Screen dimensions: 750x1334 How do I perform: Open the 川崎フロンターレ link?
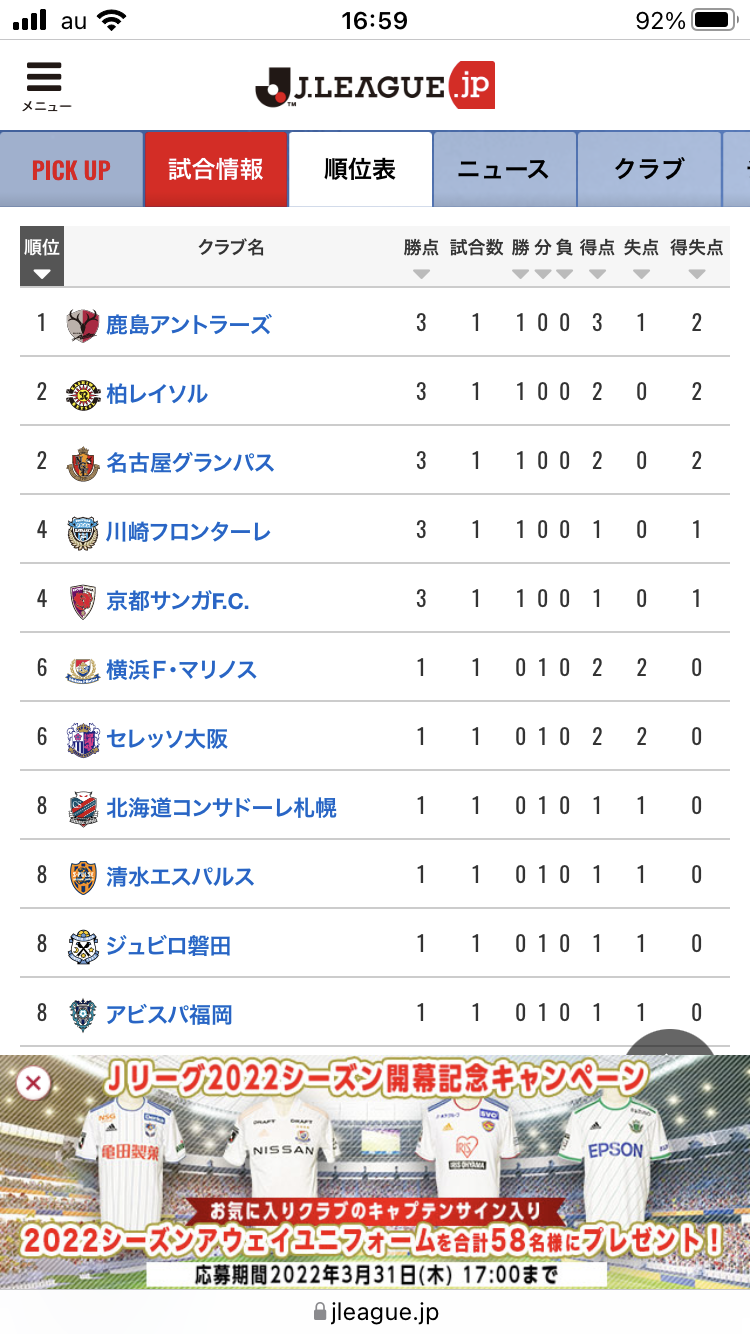tap(188, 531)
